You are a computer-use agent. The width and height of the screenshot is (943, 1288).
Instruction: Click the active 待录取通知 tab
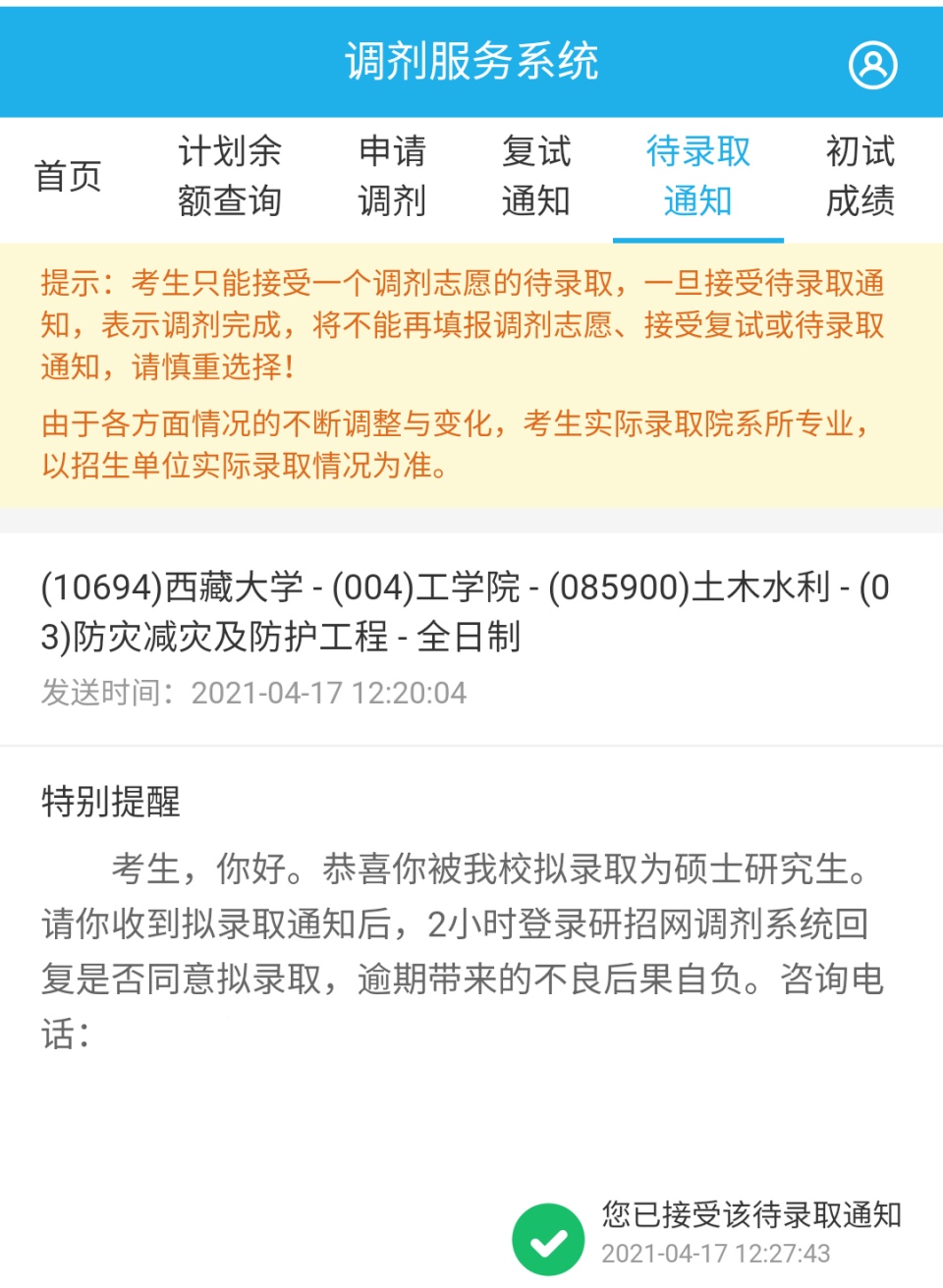tap(698, 177)
